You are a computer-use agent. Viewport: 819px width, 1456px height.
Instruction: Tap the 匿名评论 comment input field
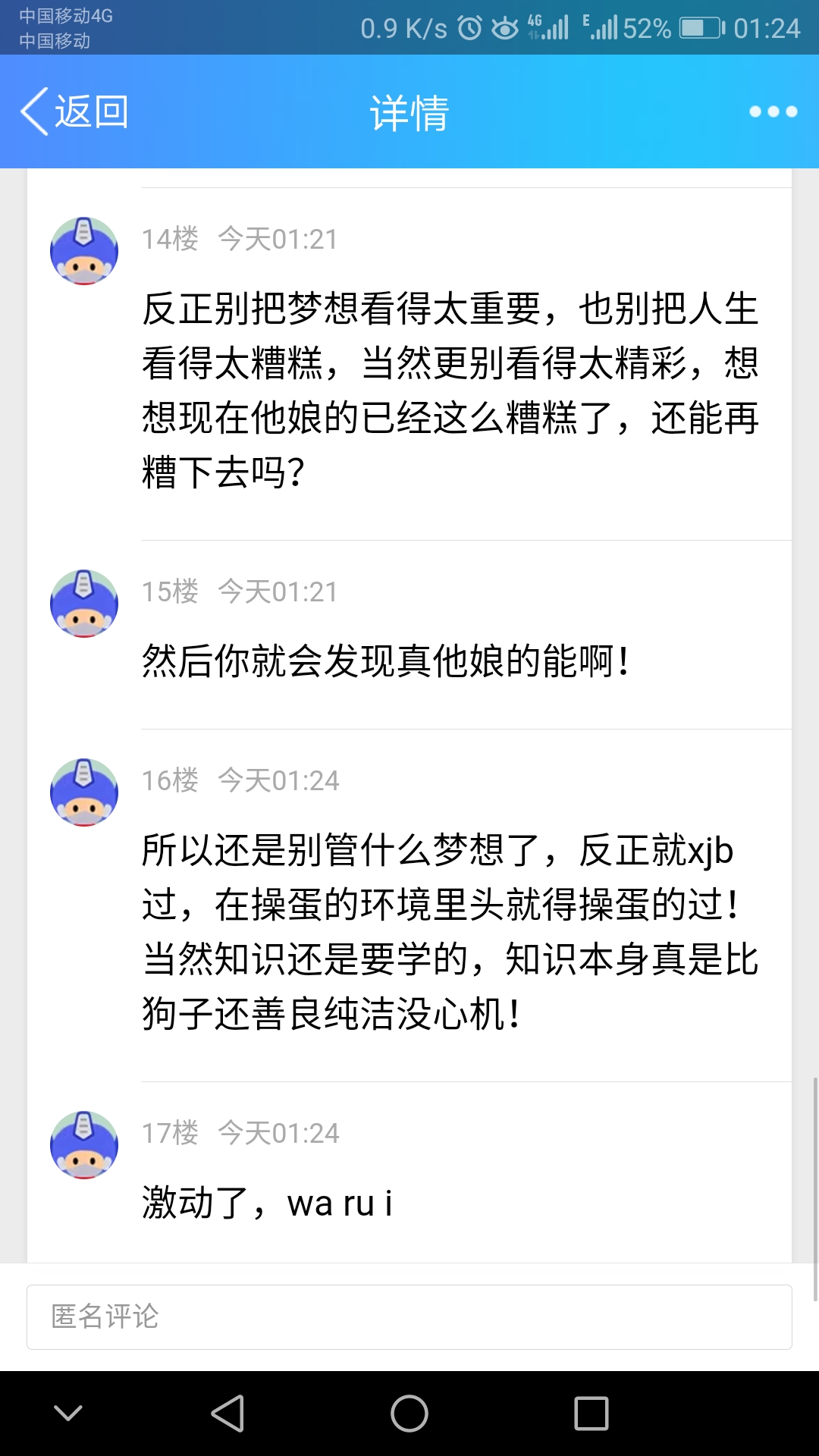tap(409, 1317)
